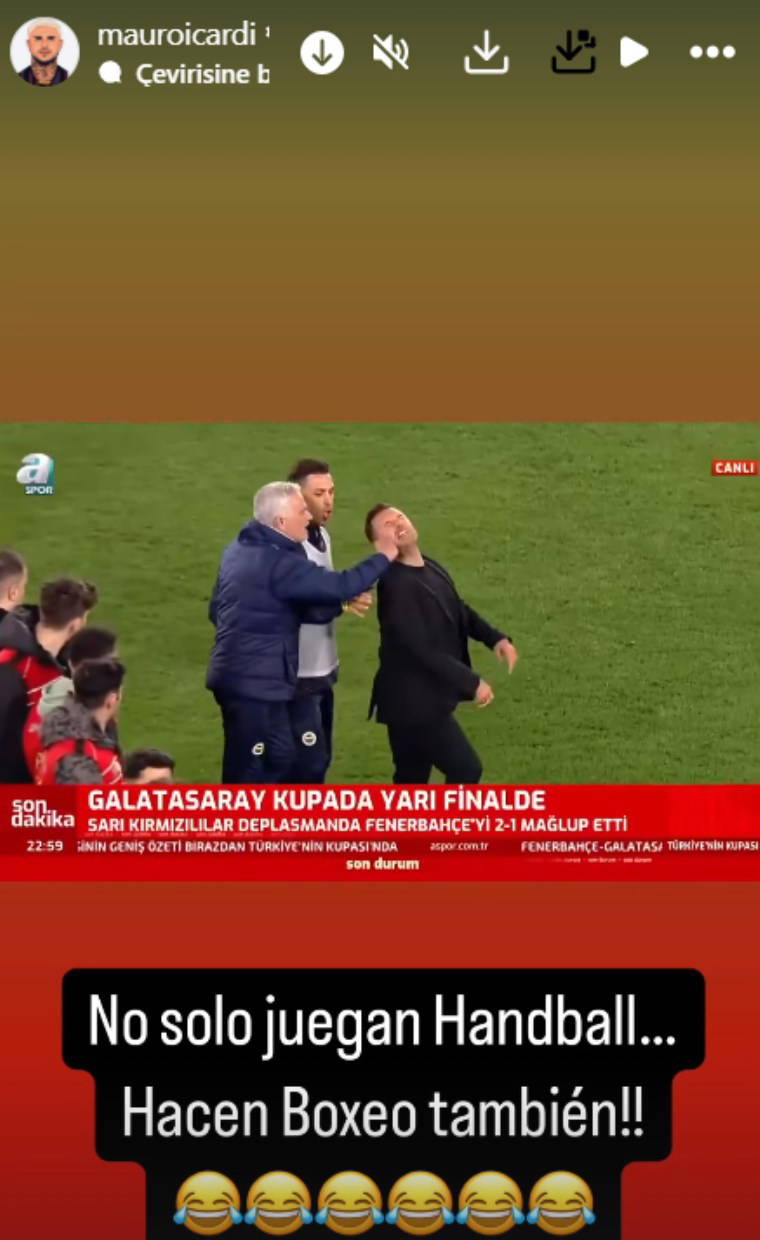
Task: Tap the circled down-arrow download button
Action: click(x=322, y=52)
